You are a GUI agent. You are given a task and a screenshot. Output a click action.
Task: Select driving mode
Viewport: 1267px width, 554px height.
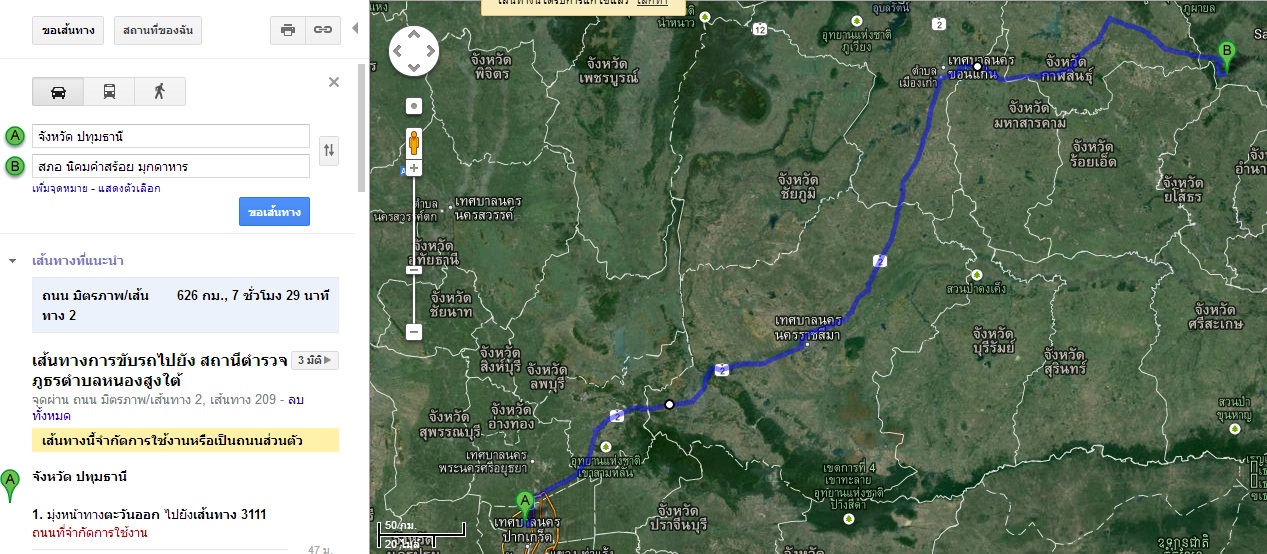tap(58, 92)
